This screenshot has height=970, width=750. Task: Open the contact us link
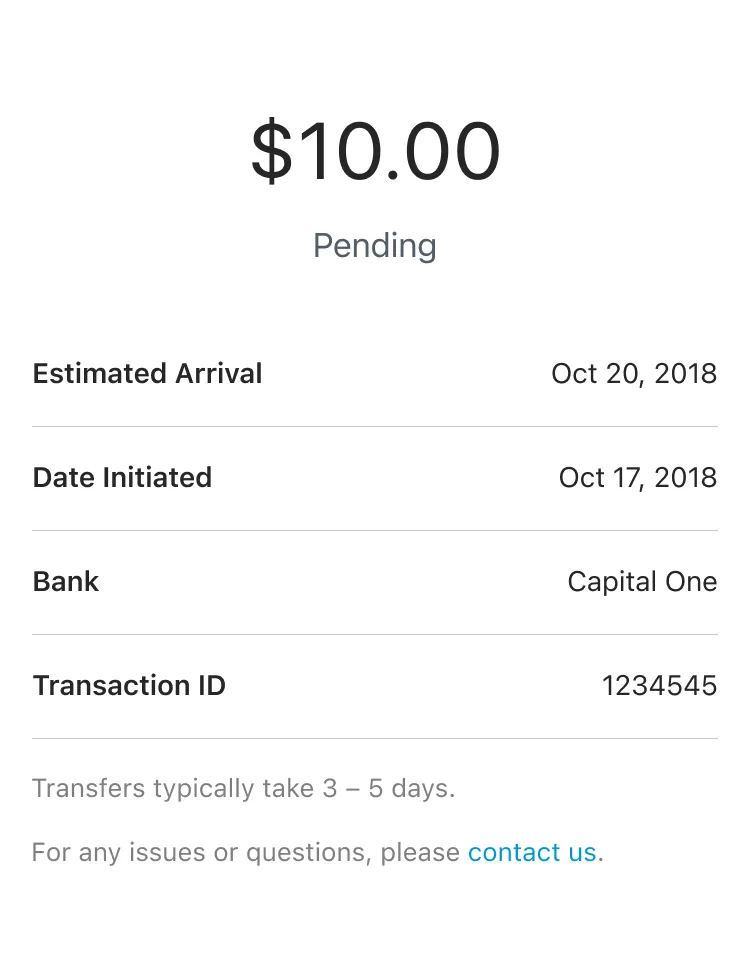532,852
